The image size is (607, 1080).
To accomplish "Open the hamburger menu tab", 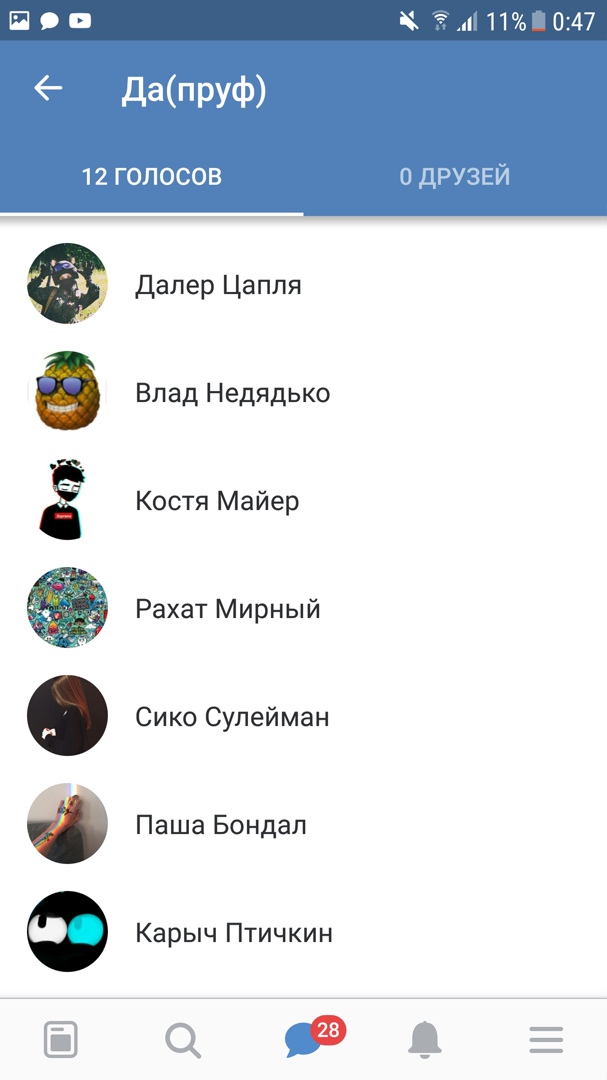I will click(x=546, y=1041).
